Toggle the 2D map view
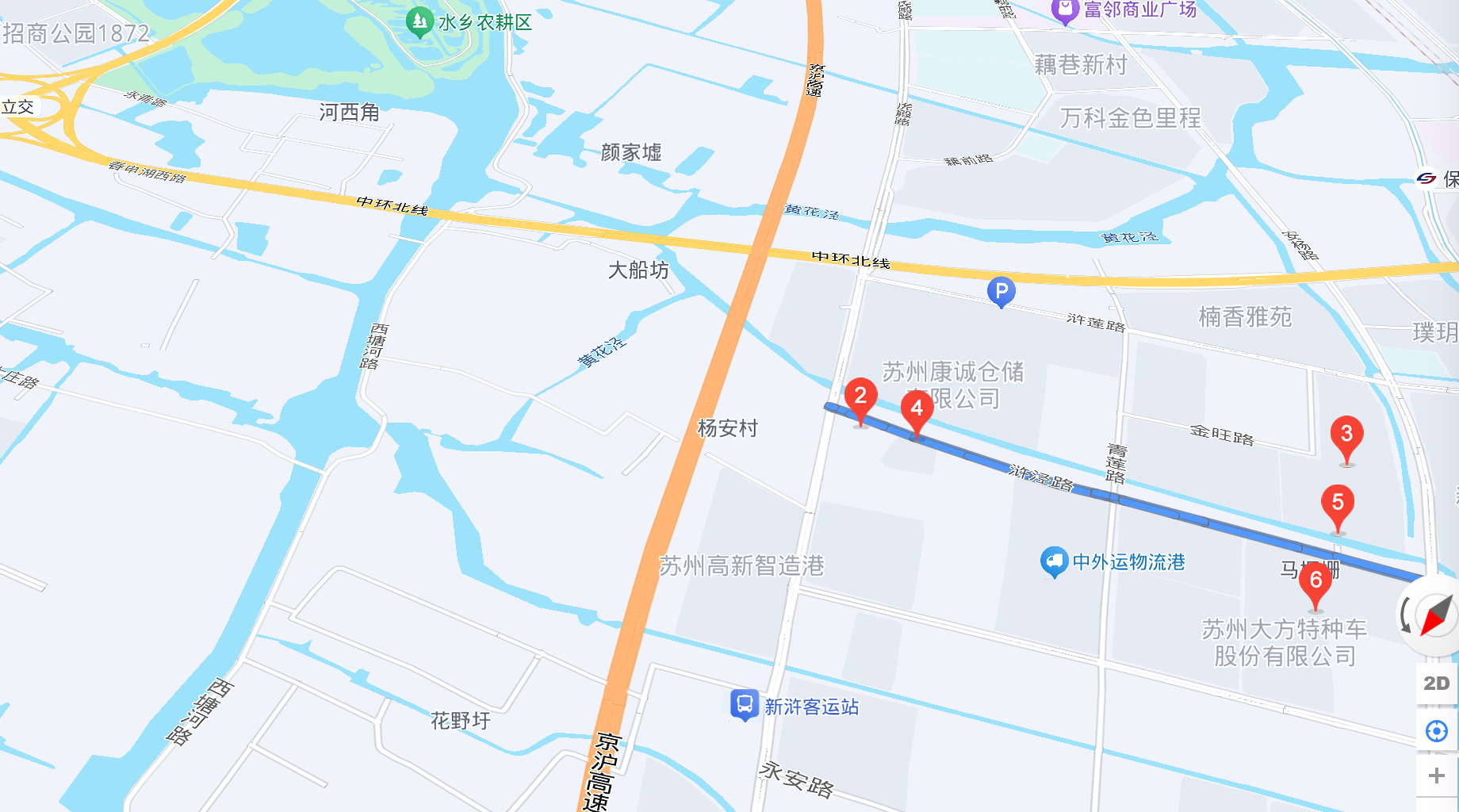The image size is (1459, 812). [x=1436, y=684]
